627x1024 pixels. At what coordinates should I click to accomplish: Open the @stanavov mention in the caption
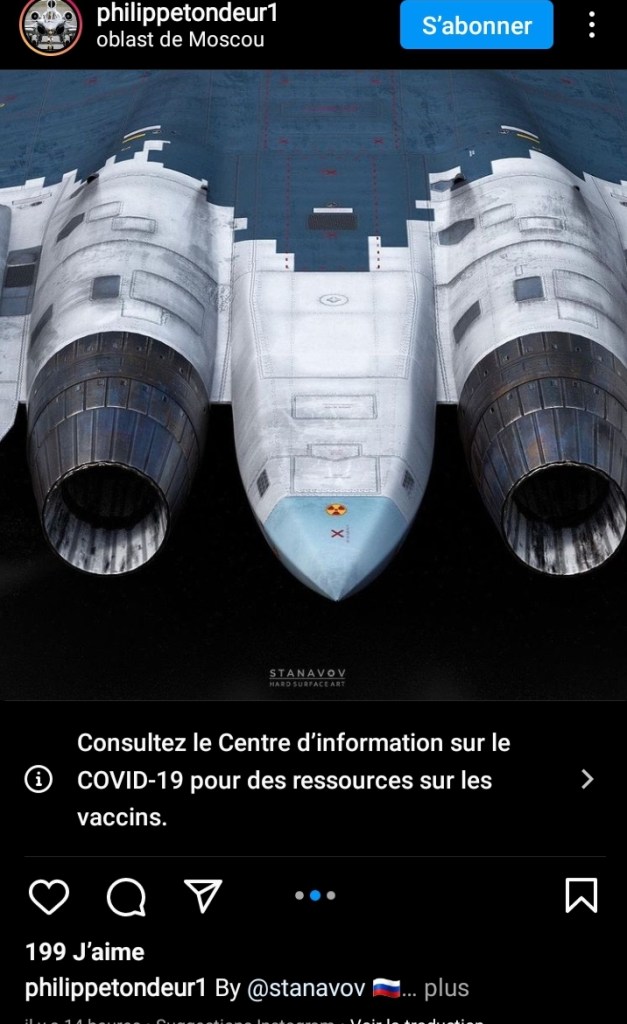coord(305,989)
